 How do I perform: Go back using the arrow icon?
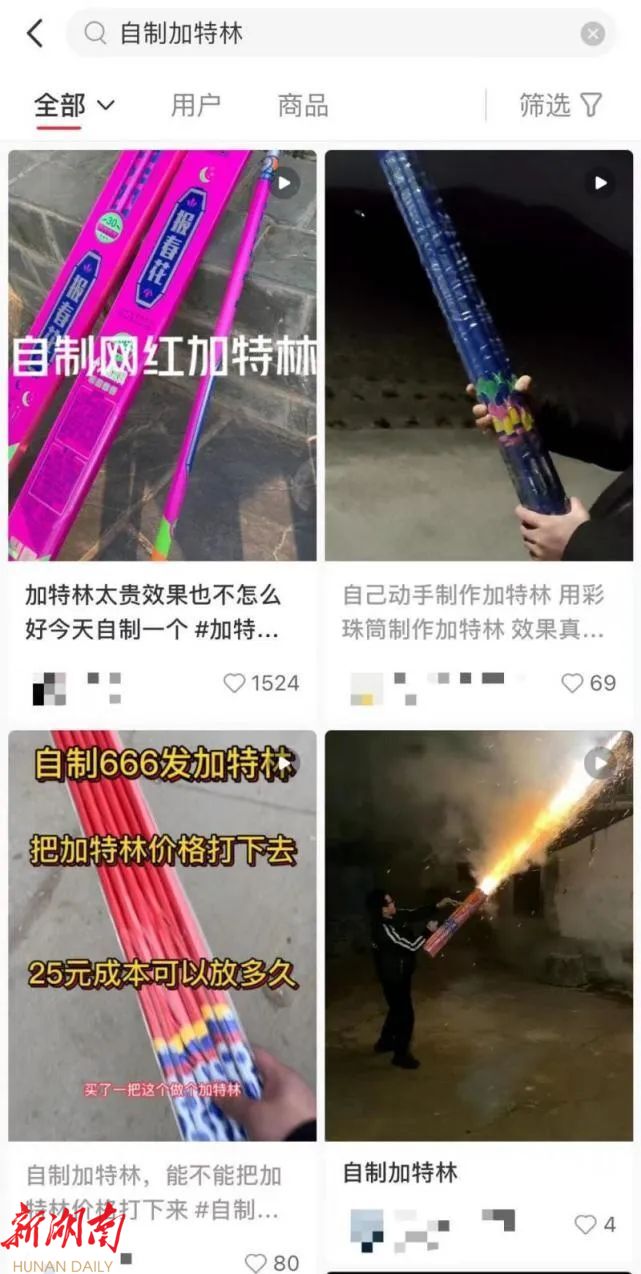[x=35, y=33]
